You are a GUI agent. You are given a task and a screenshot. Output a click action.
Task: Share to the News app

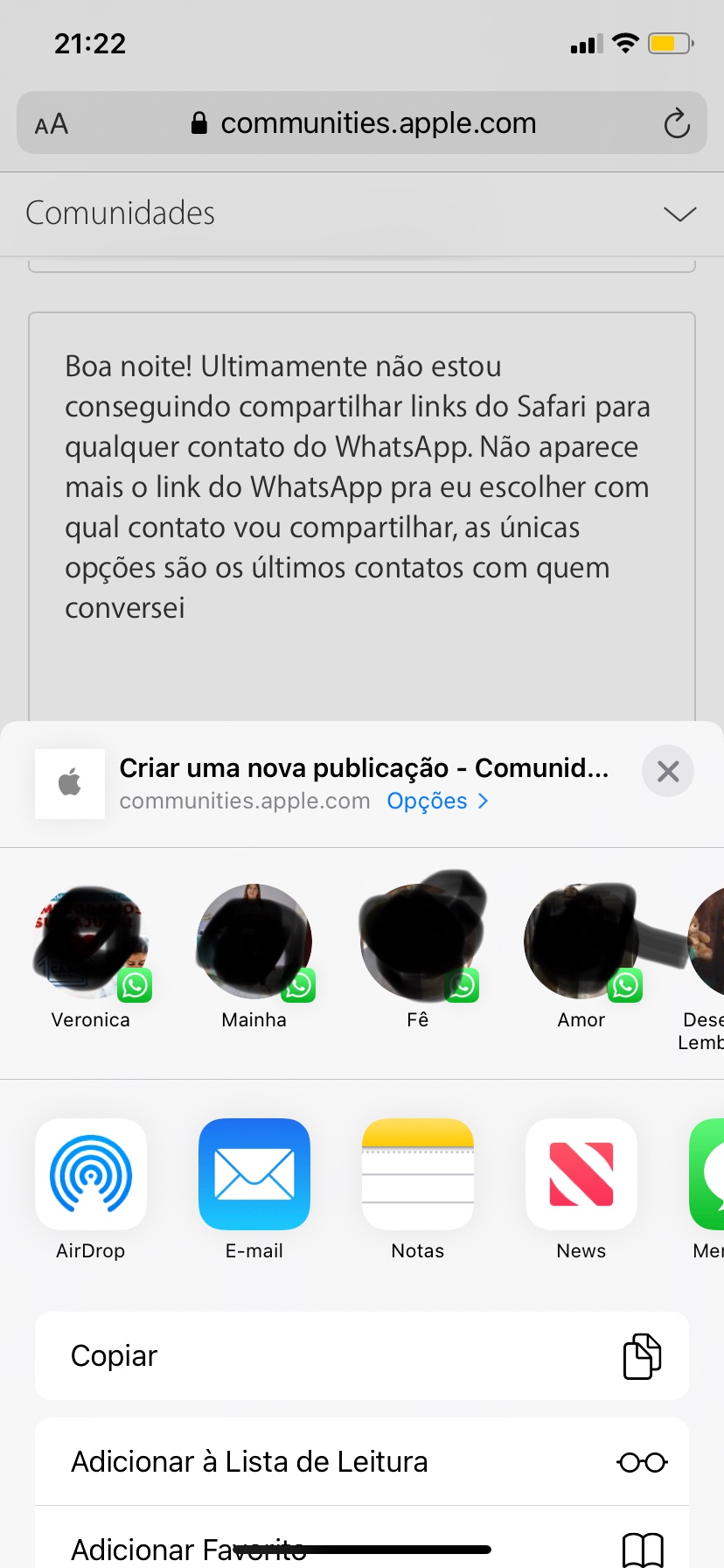[581, 1174]
